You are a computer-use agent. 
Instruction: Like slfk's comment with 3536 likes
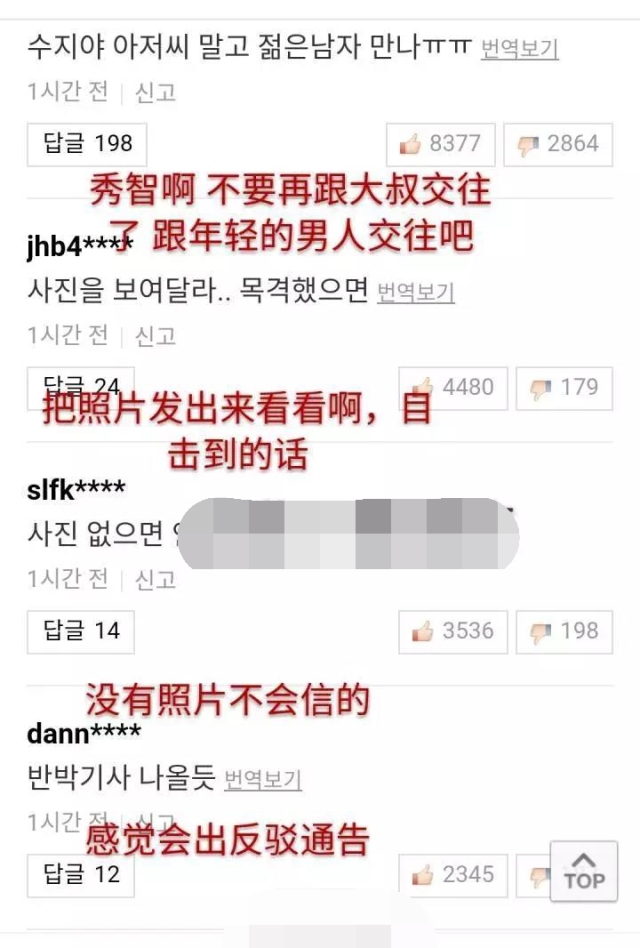pos(453,631)
